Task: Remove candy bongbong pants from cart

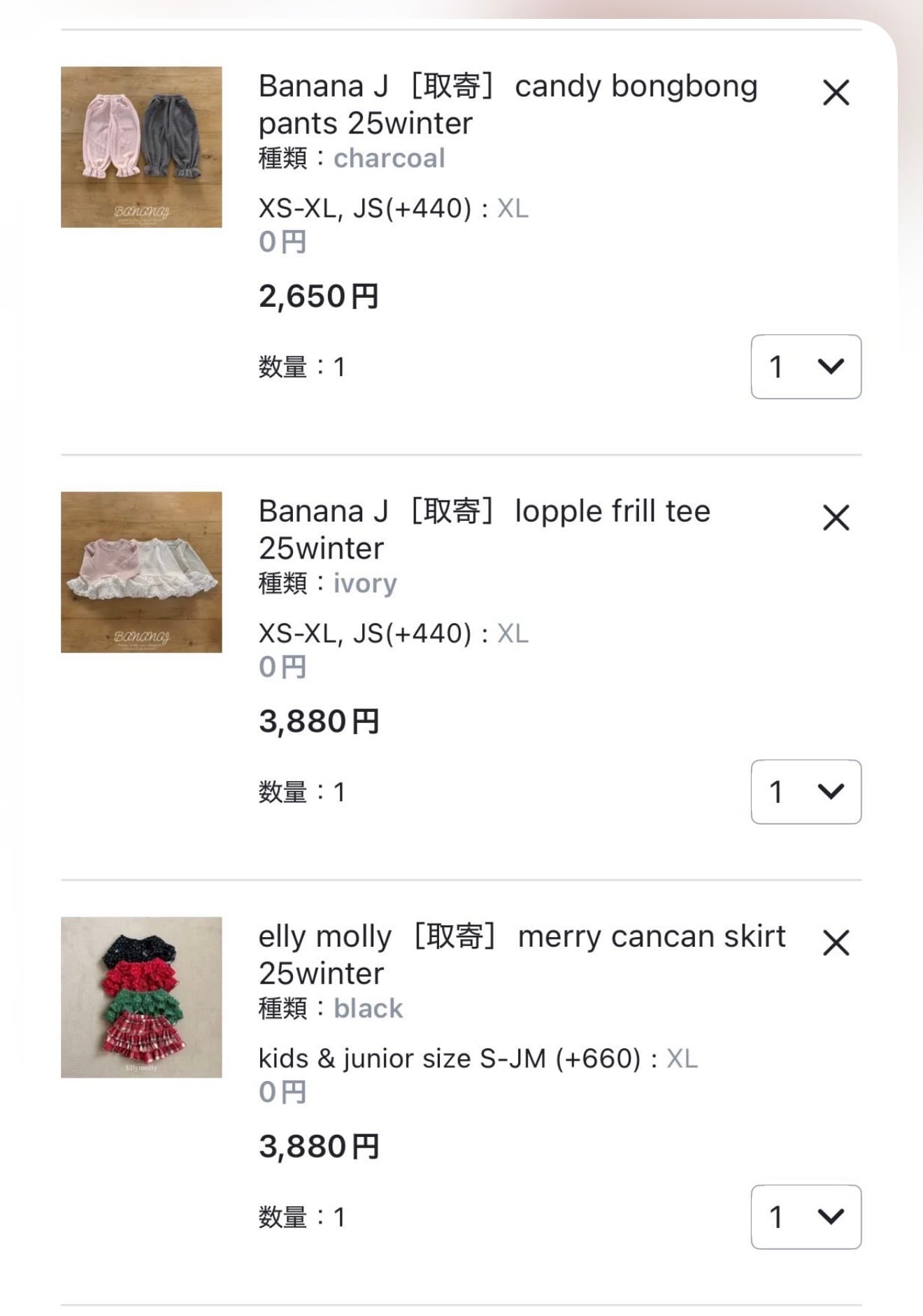Action: [836, 93]
